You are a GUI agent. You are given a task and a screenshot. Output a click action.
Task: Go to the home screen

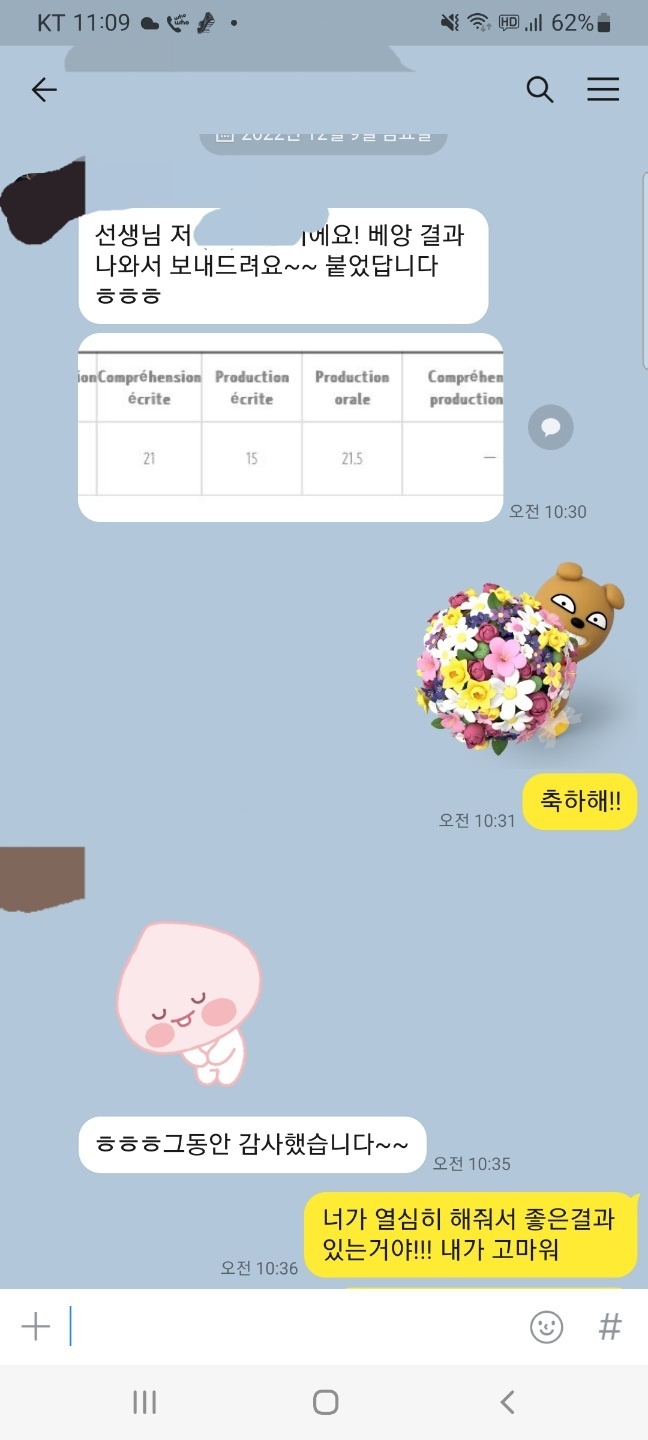(325, 1402)
